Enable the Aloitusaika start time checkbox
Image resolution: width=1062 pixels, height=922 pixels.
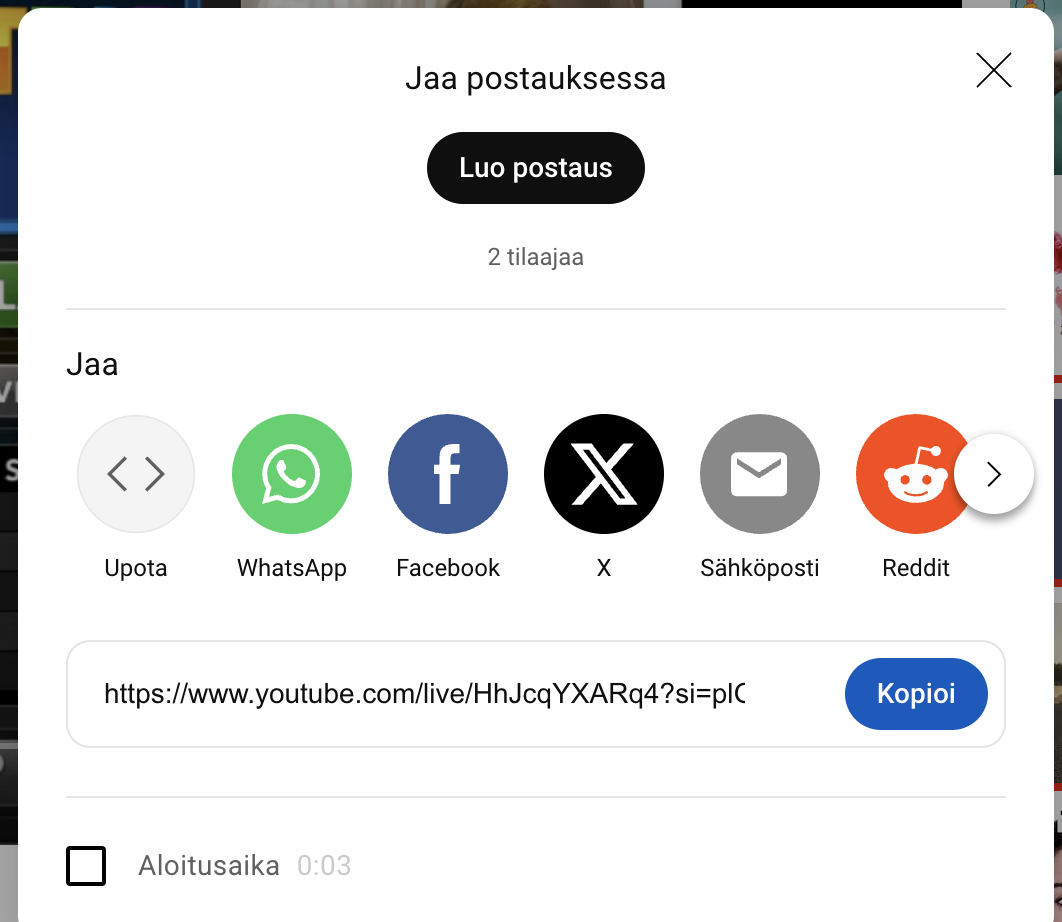pyautogui.click(x=86, y=866)
